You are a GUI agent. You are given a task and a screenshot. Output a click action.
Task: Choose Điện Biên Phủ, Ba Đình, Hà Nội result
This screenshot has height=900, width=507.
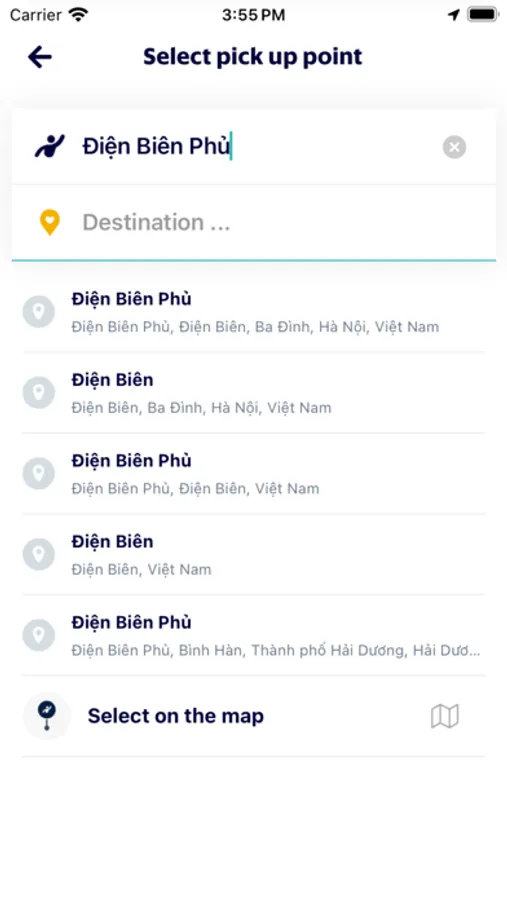click(254, 312)
